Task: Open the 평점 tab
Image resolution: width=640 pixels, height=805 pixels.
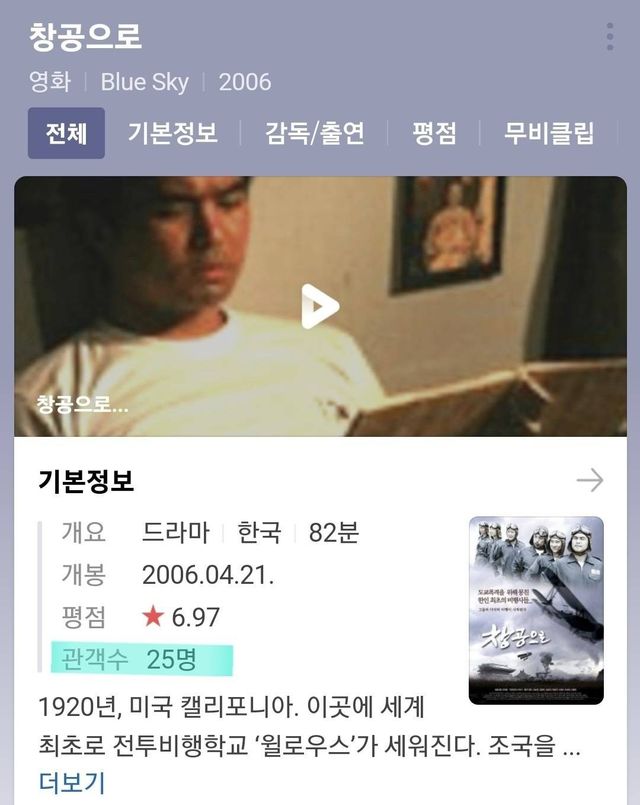Action: tap(434, 133)
